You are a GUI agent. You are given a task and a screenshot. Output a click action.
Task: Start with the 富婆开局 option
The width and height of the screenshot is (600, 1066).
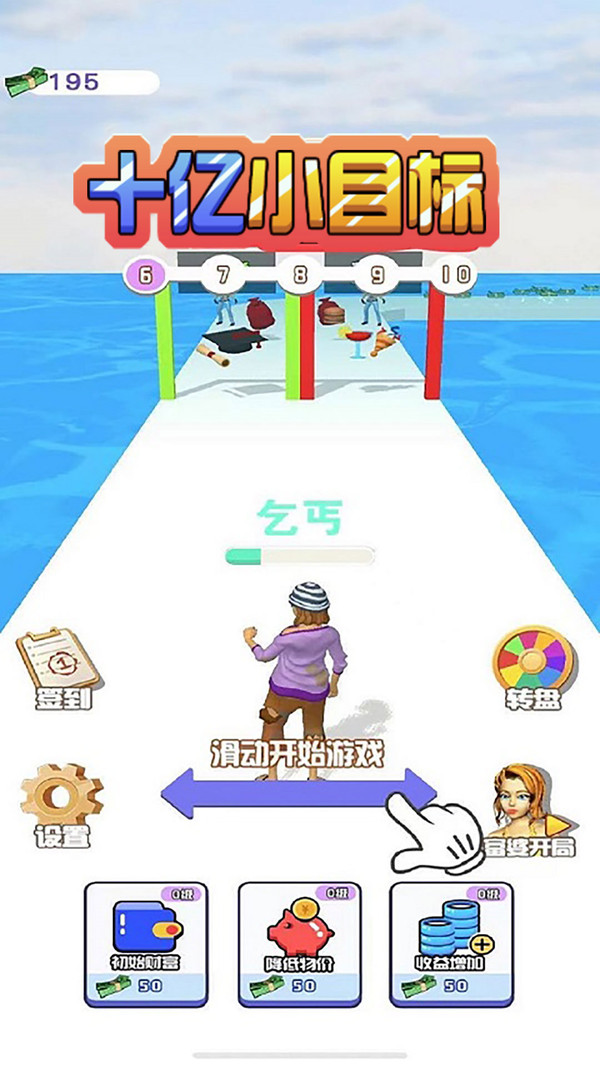(x=529, y=808)
